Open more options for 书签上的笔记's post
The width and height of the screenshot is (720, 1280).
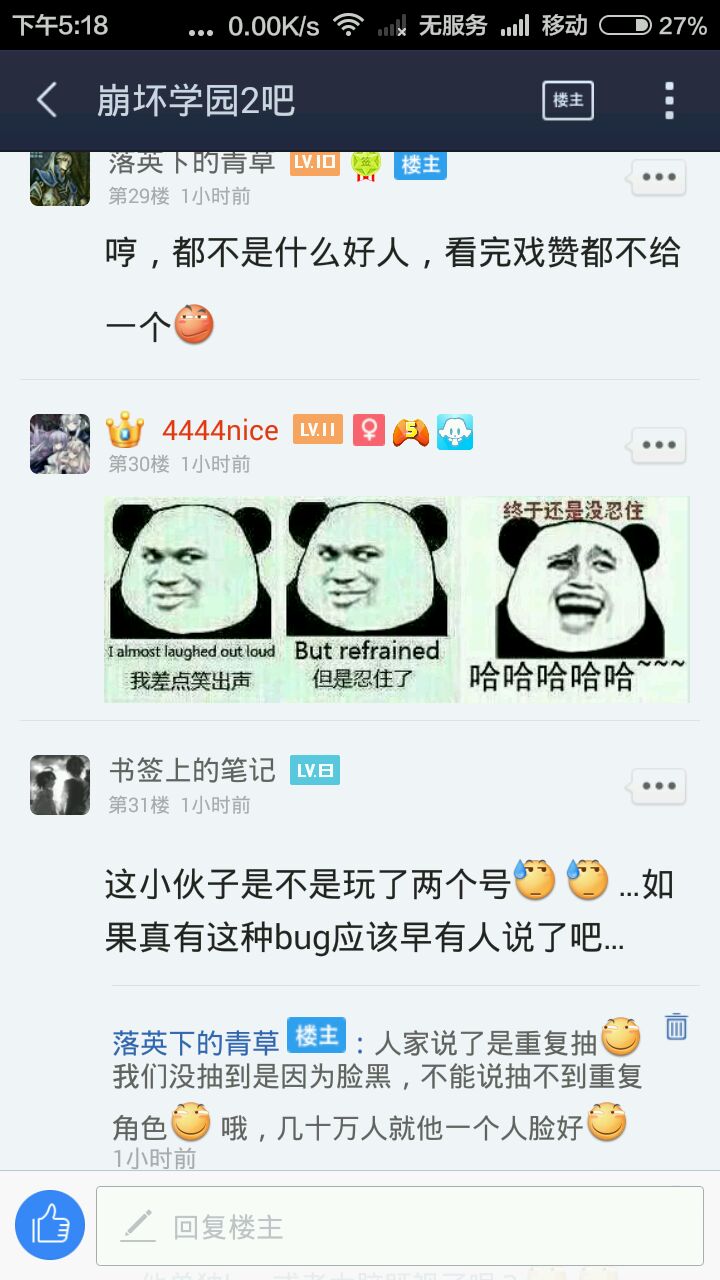pos(658,786)
